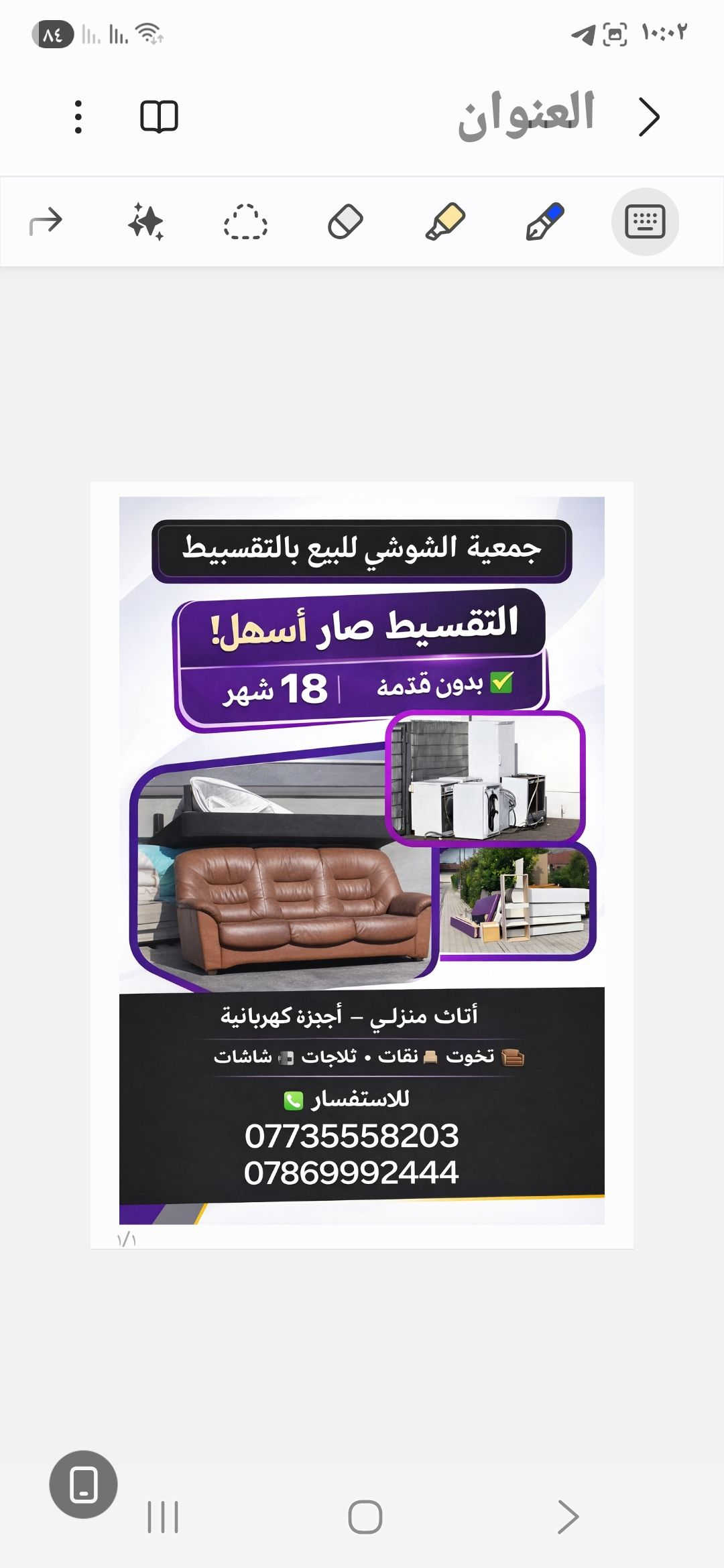Open the flyer image in the note
The width and height of the screenshot is (724, 1568).
(362, 860)
